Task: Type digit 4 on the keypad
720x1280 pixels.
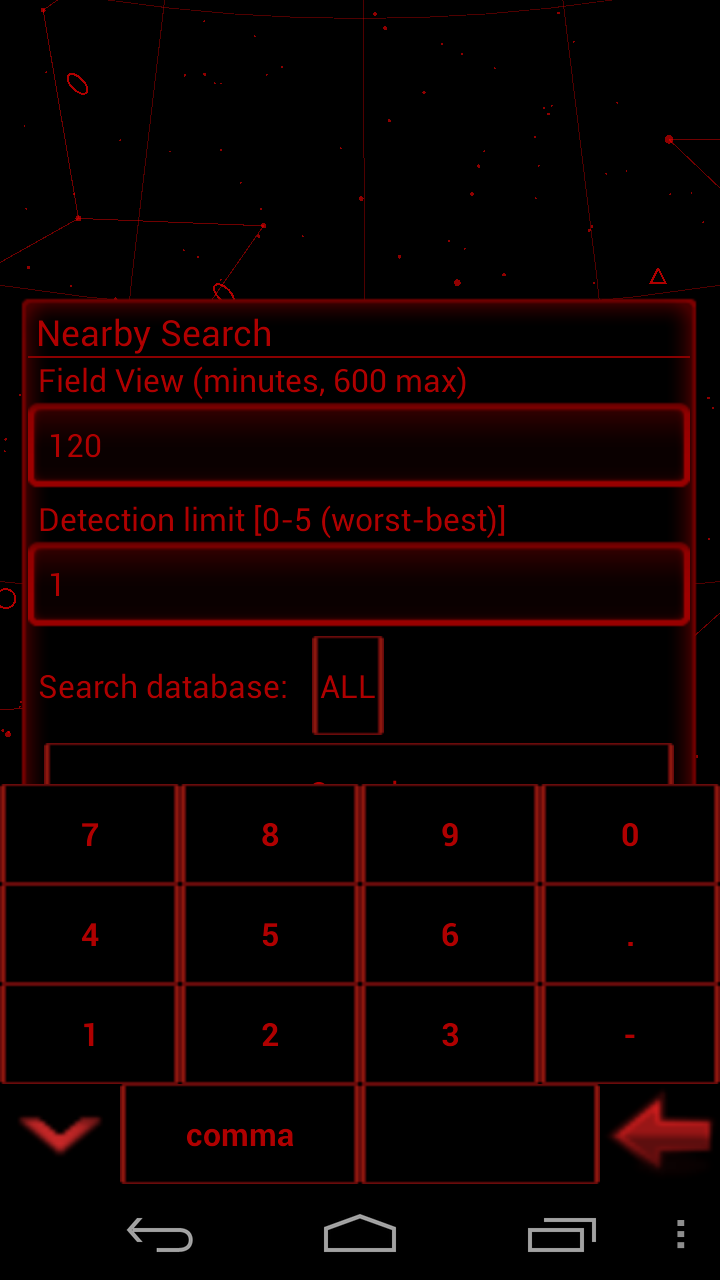Action: pyautogui.click(x=90, y=935)
